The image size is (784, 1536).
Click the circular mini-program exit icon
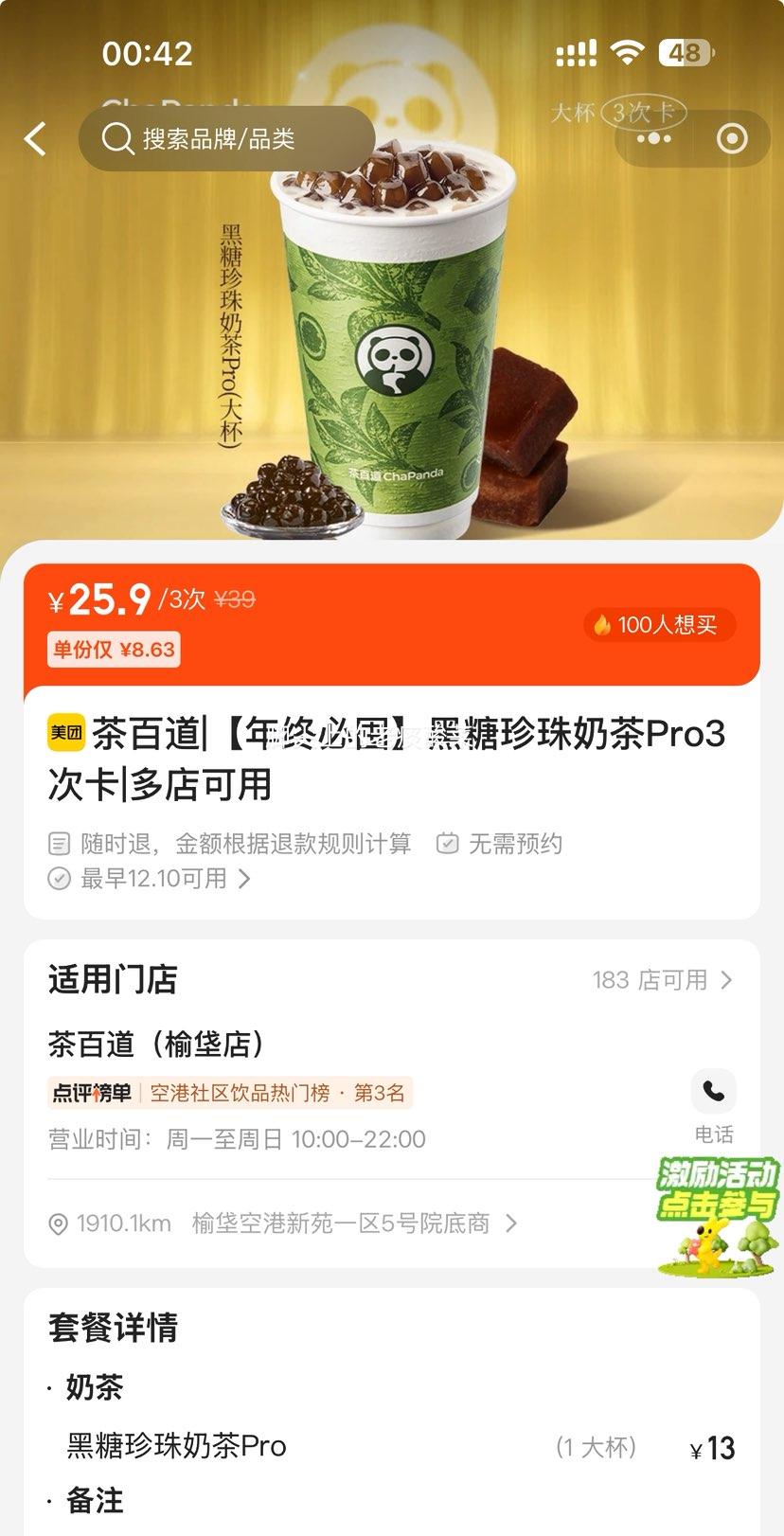coord(732,138)
